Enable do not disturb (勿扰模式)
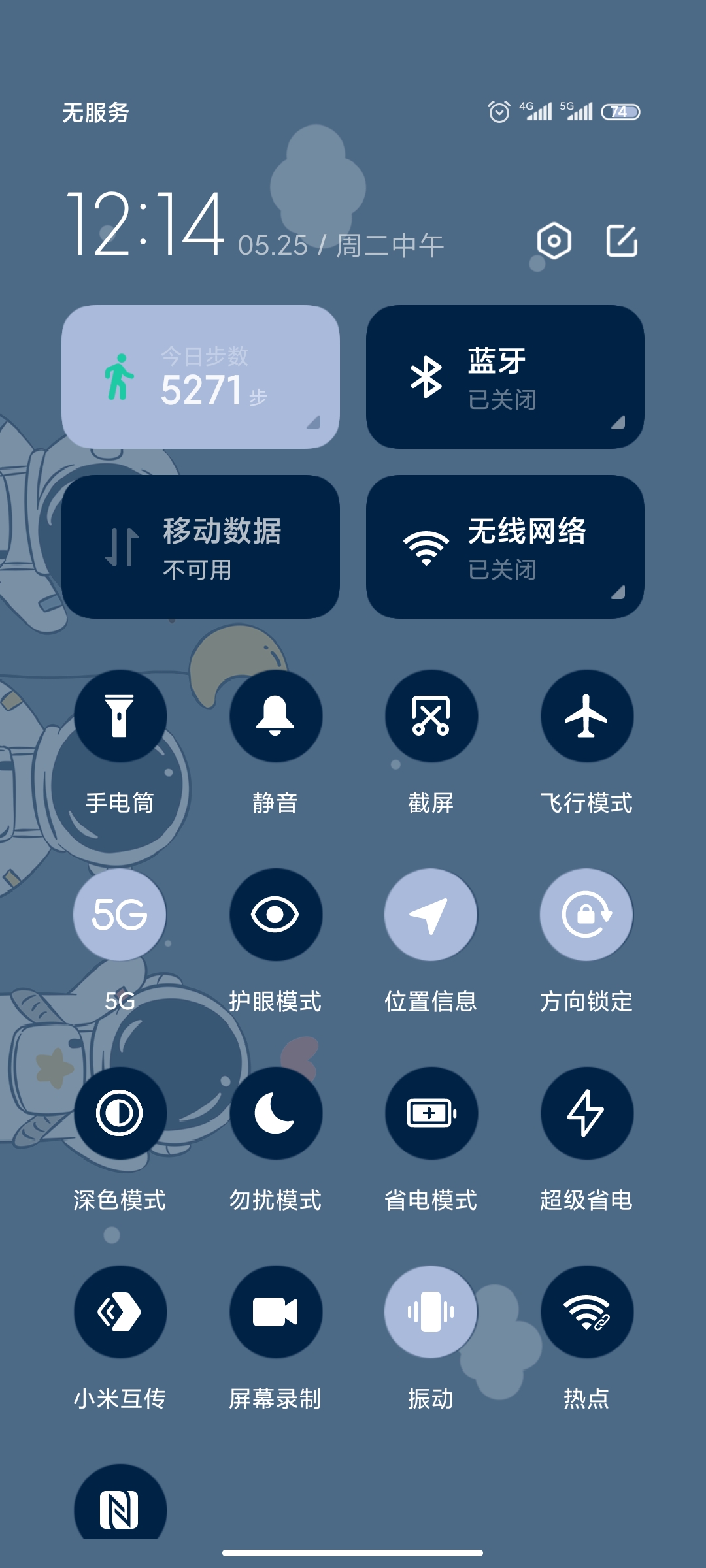706x1568 pixels. [275, 1113]
